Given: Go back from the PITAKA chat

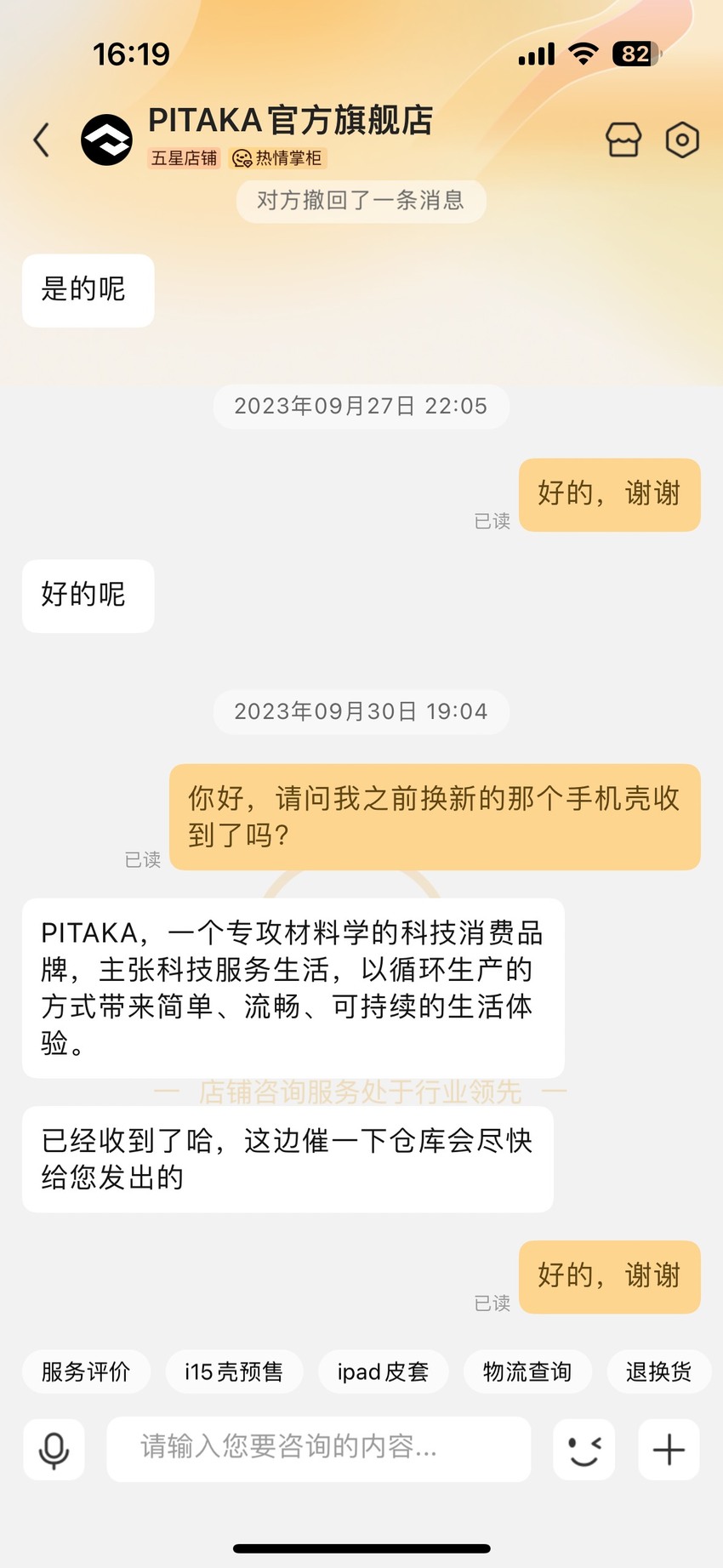Looking at the screenshot, I should tap(41, 140).
